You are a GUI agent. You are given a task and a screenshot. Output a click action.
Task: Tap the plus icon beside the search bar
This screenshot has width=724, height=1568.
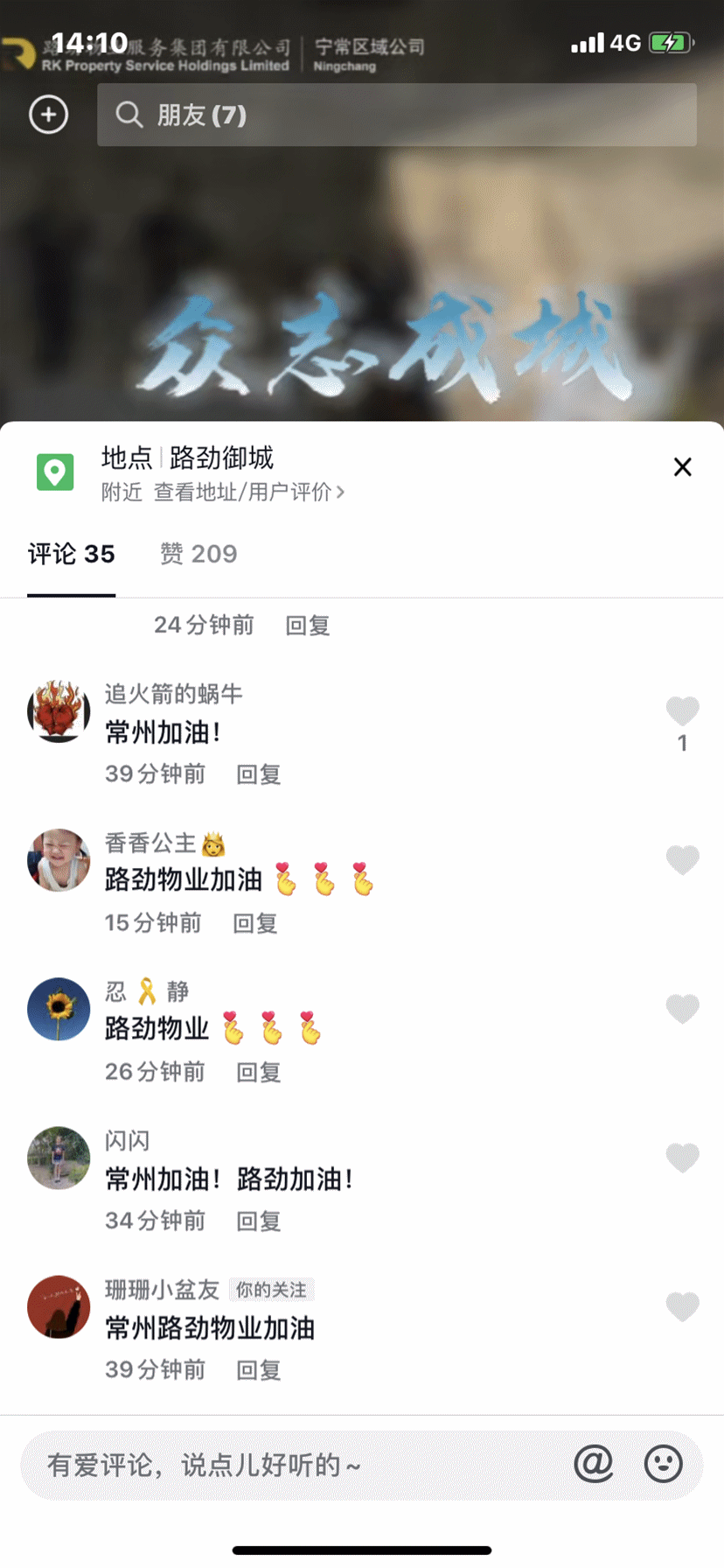pos(49,115)
